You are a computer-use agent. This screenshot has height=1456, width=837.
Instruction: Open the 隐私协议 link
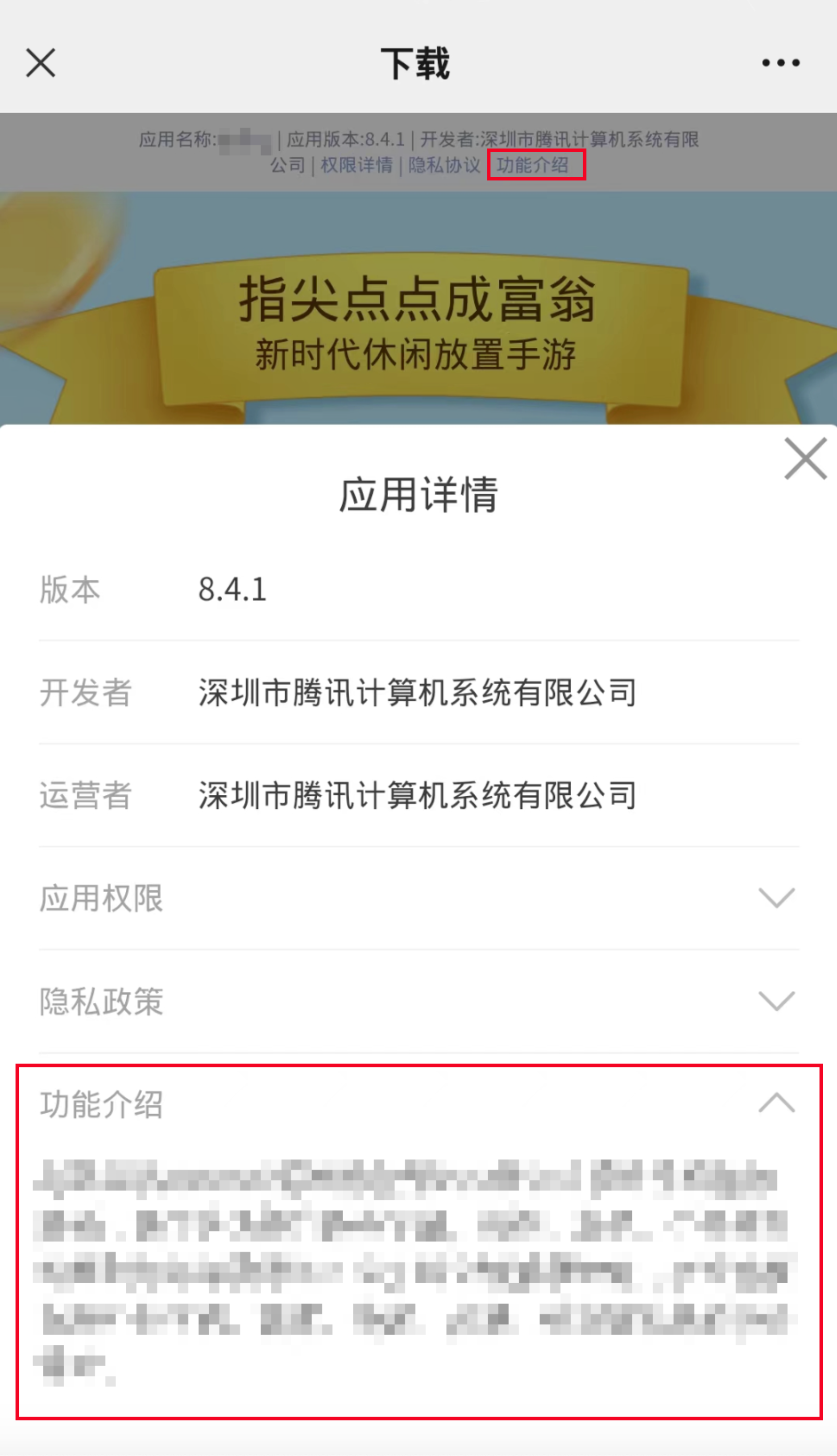point(444,166)
